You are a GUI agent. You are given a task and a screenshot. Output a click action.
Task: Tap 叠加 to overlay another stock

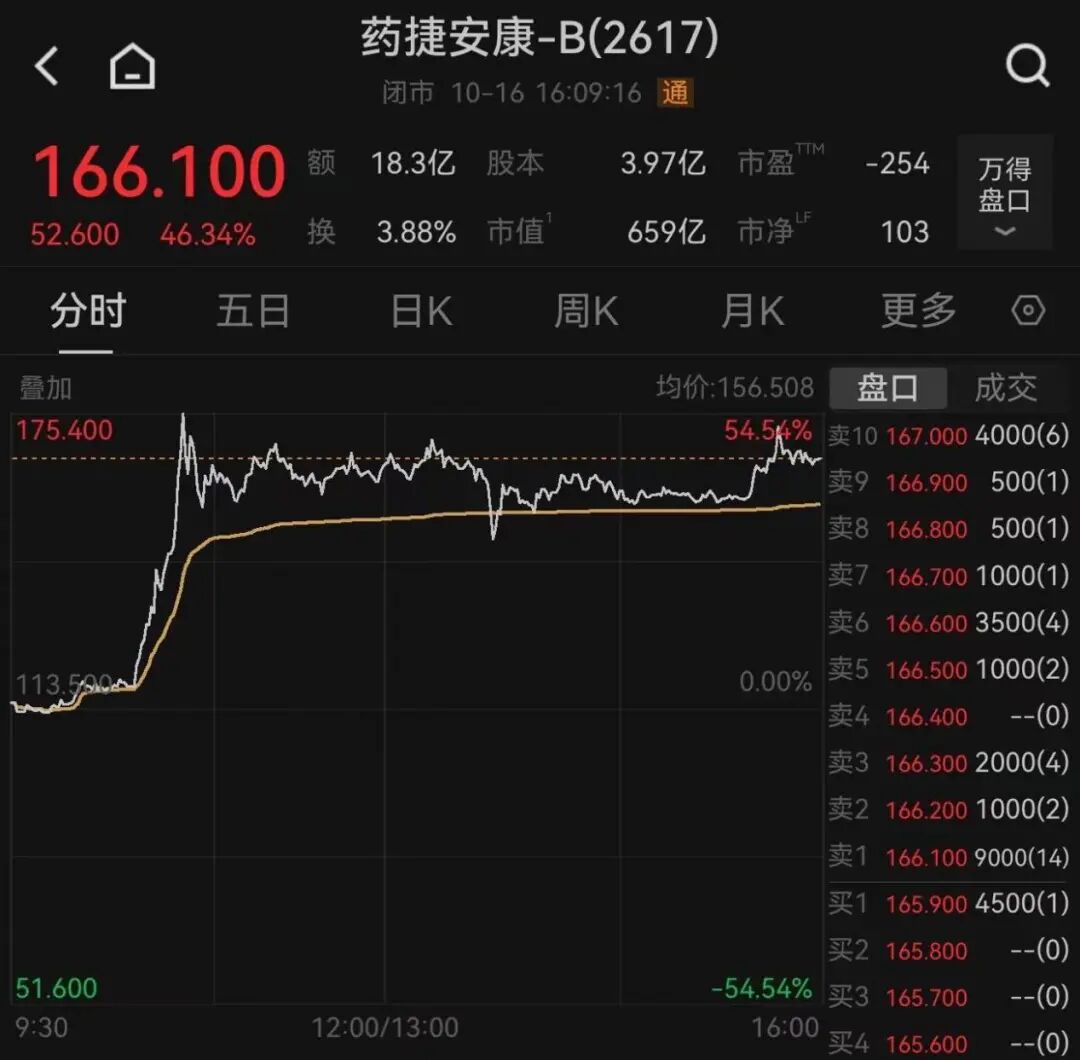46,388
